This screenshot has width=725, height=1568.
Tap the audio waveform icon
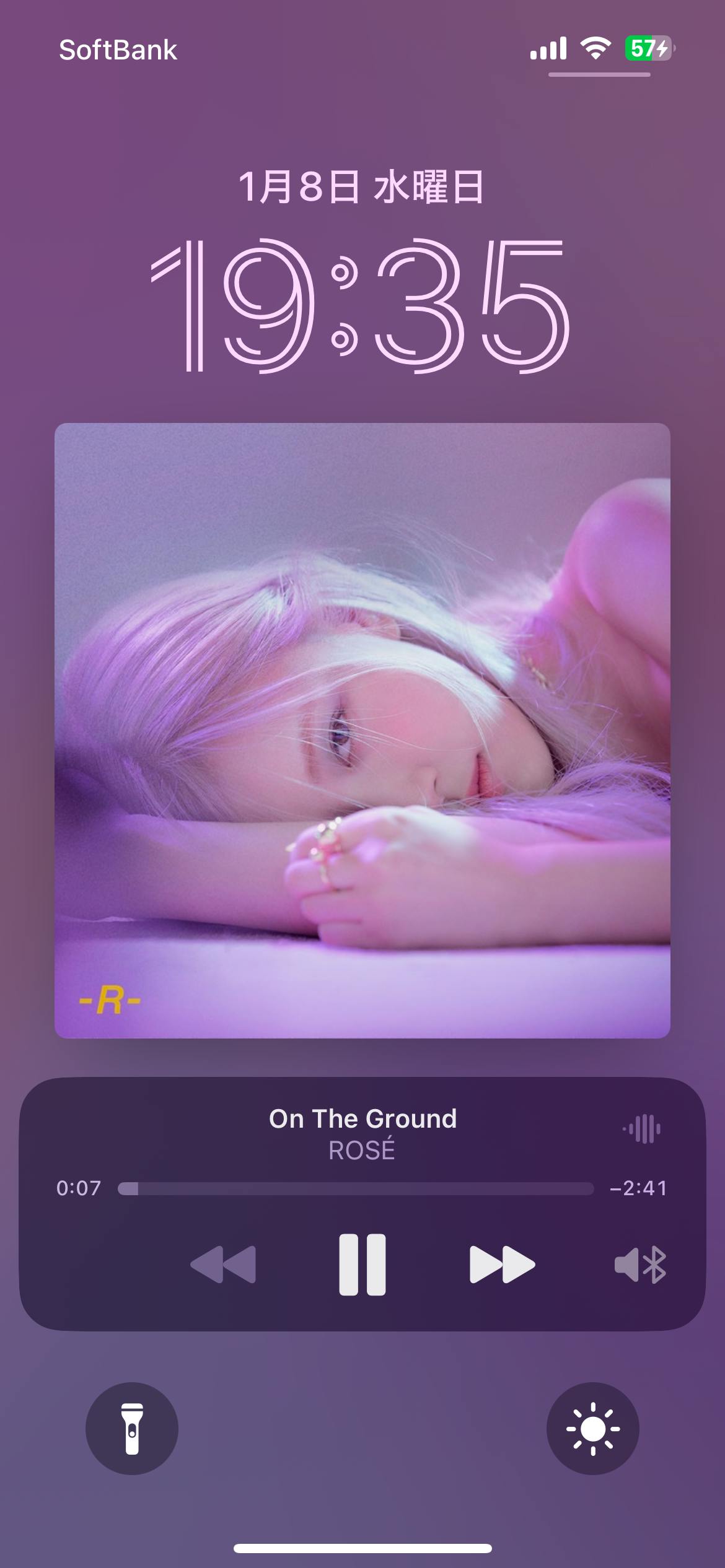tap(642, 1128)
